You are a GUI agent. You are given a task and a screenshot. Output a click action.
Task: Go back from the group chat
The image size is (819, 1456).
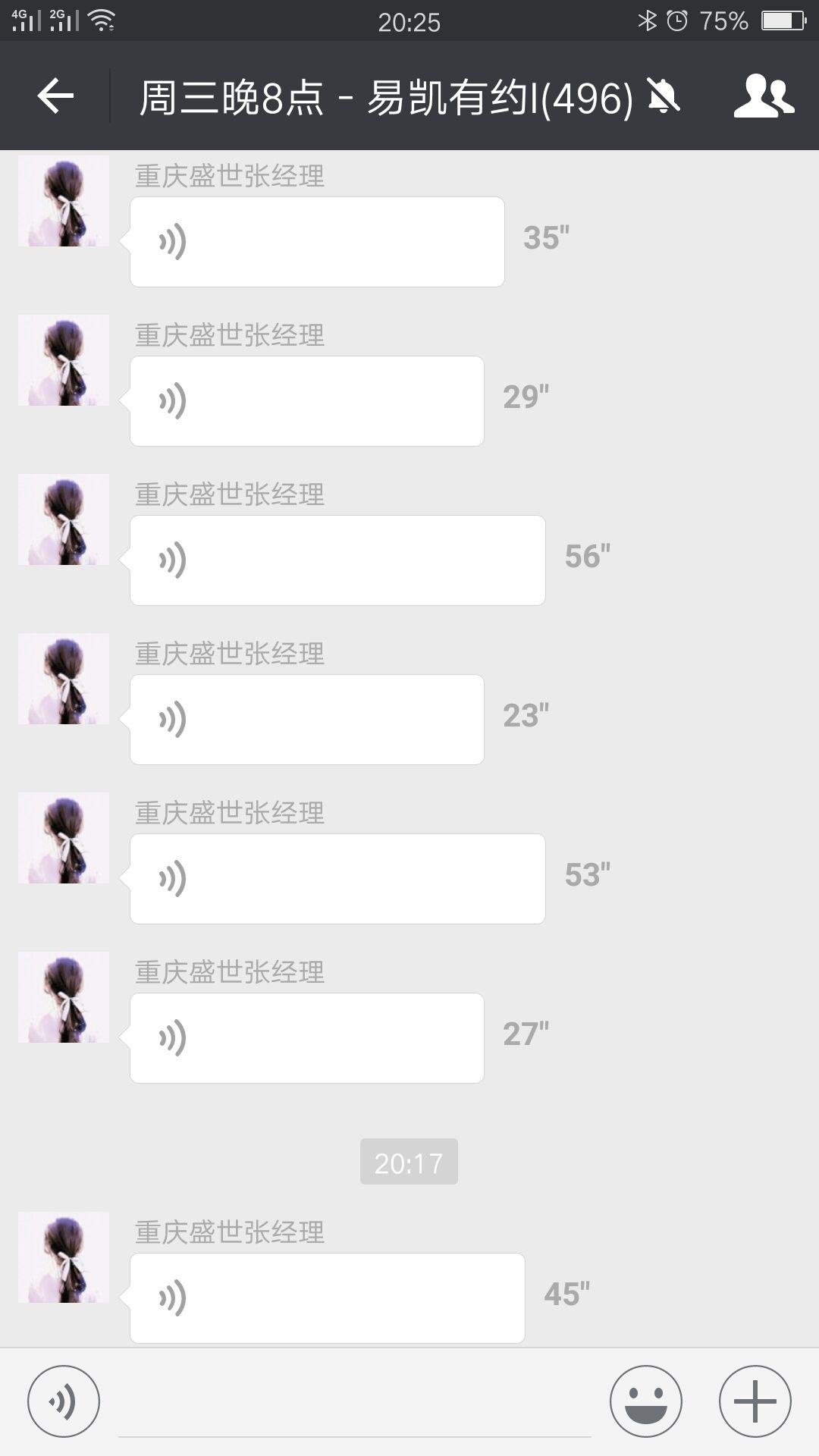[x=55, y=96]
